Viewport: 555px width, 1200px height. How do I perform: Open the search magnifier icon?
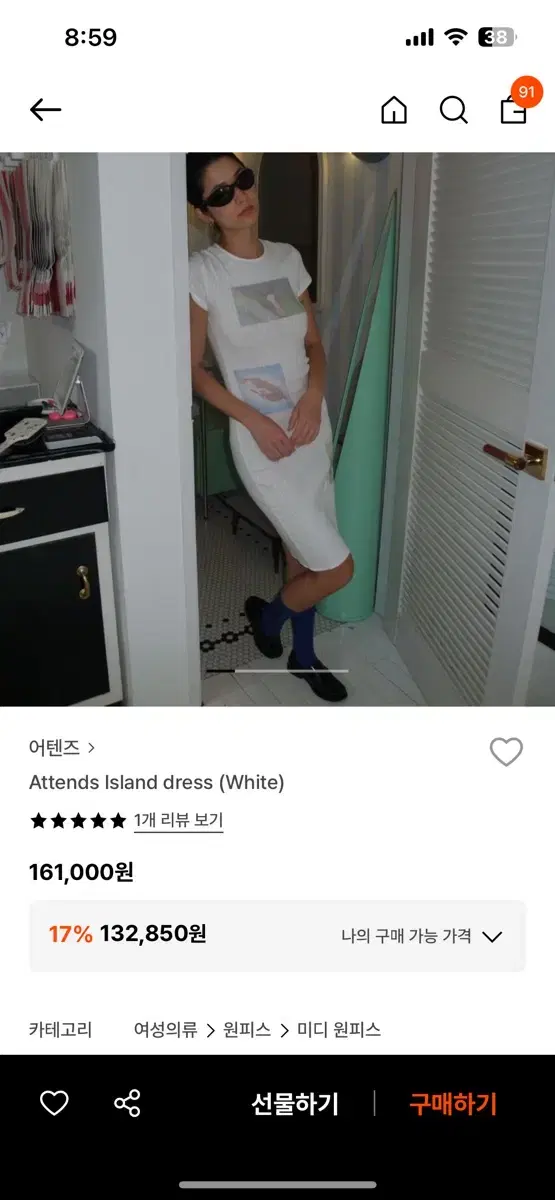tap(454, 110)
